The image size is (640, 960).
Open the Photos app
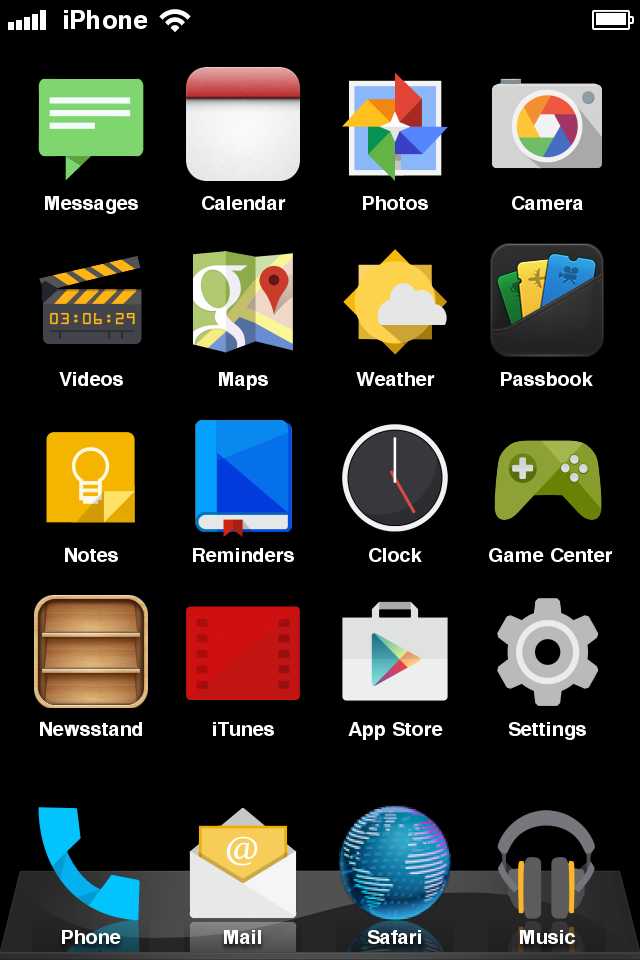click(395, 126)
